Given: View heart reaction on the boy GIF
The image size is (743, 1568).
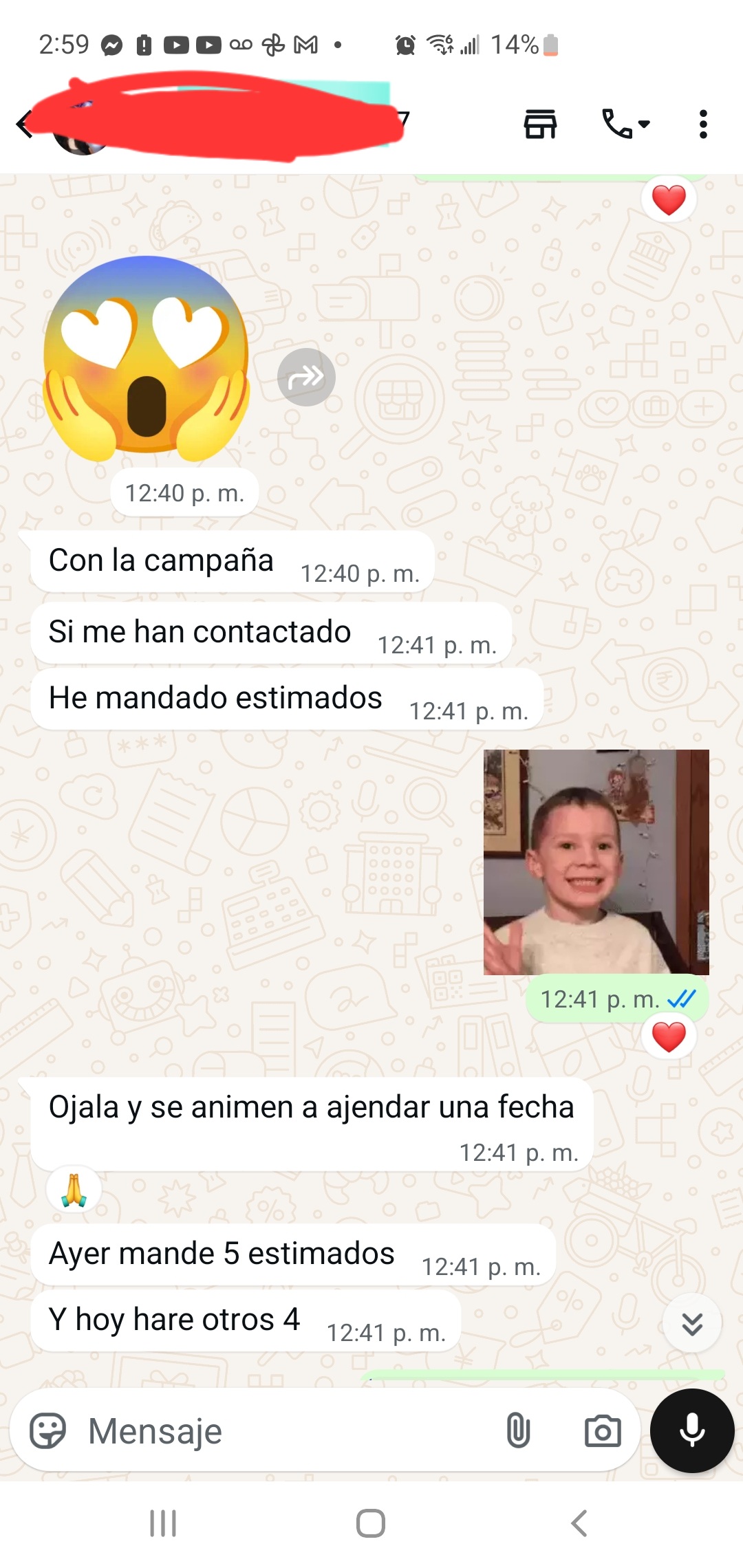Looking at the screenshot, I should click(669, 1037).
